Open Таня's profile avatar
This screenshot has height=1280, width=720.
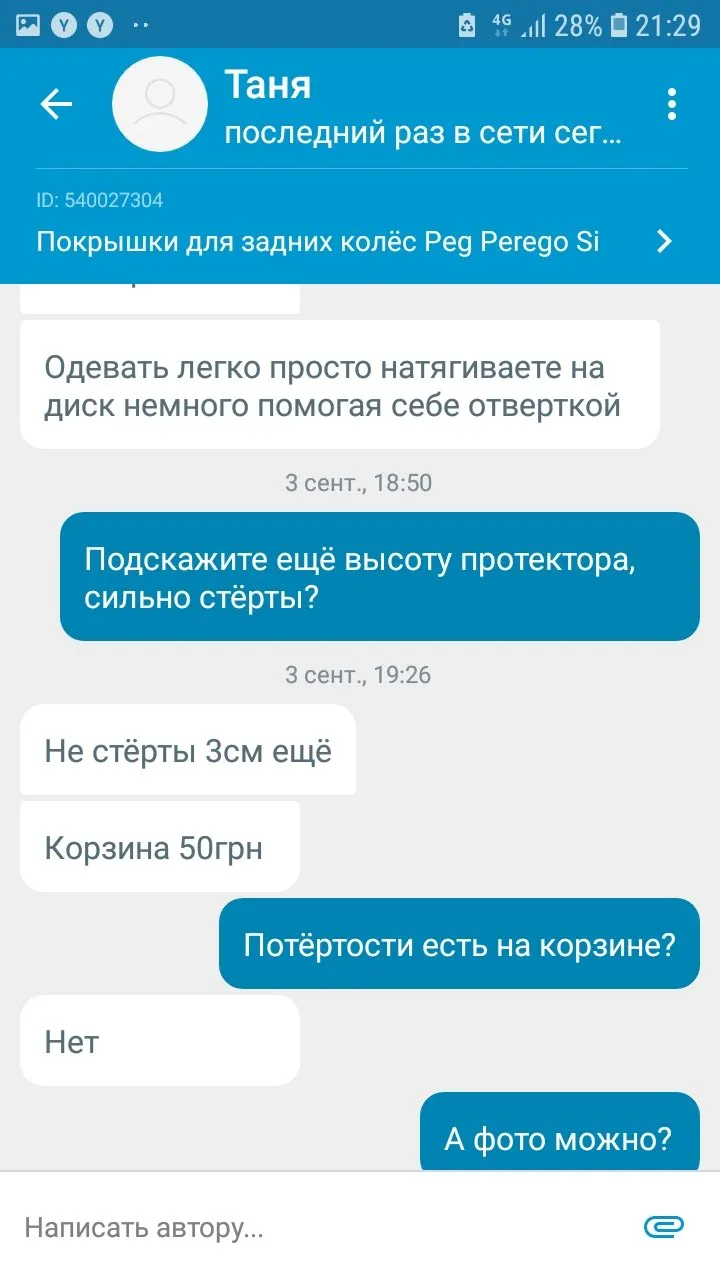click(160, 104)
